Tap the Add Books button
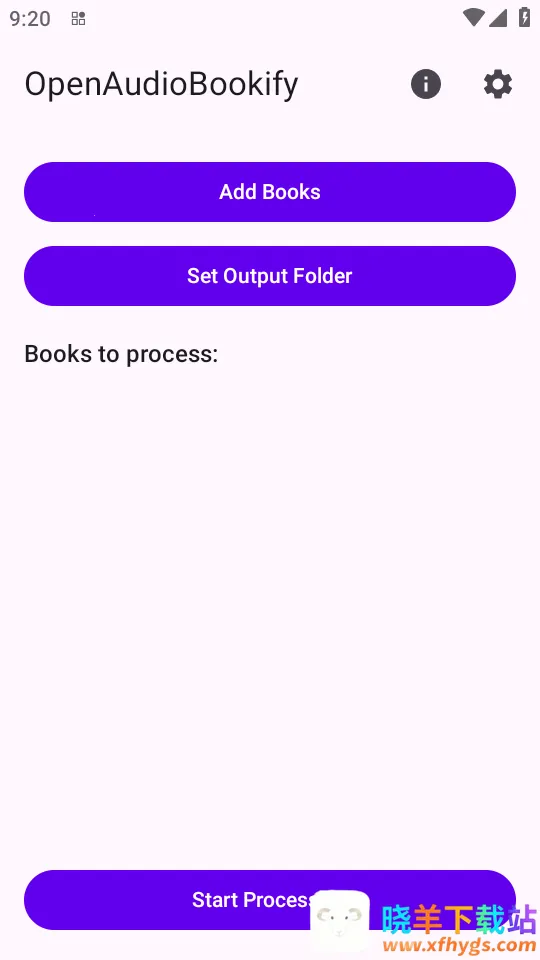The image size is (540, 960). (x=270, y=192)
